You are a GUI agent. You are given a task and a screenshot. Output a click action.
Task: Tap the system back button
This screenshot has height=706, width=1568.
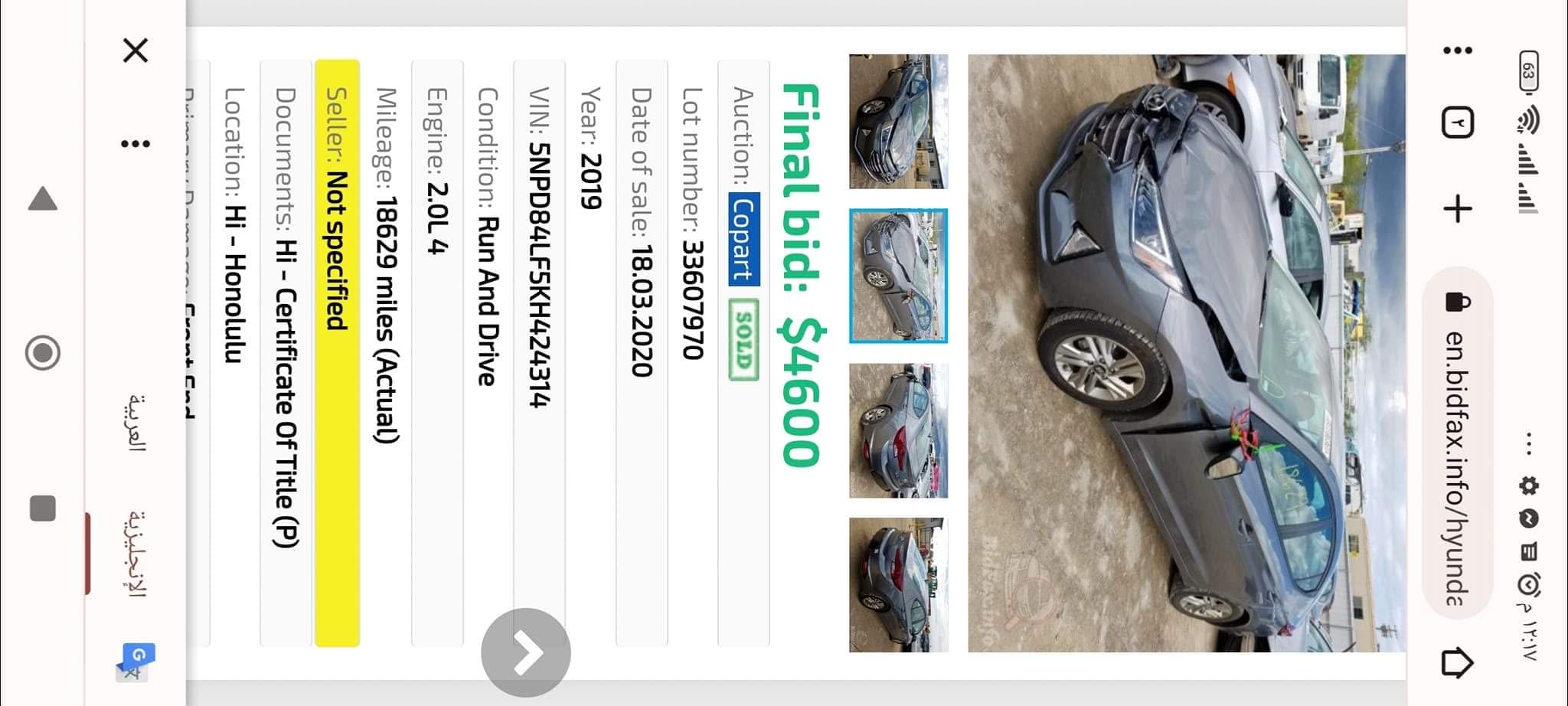pyautogui.click(x=43, y=199)
